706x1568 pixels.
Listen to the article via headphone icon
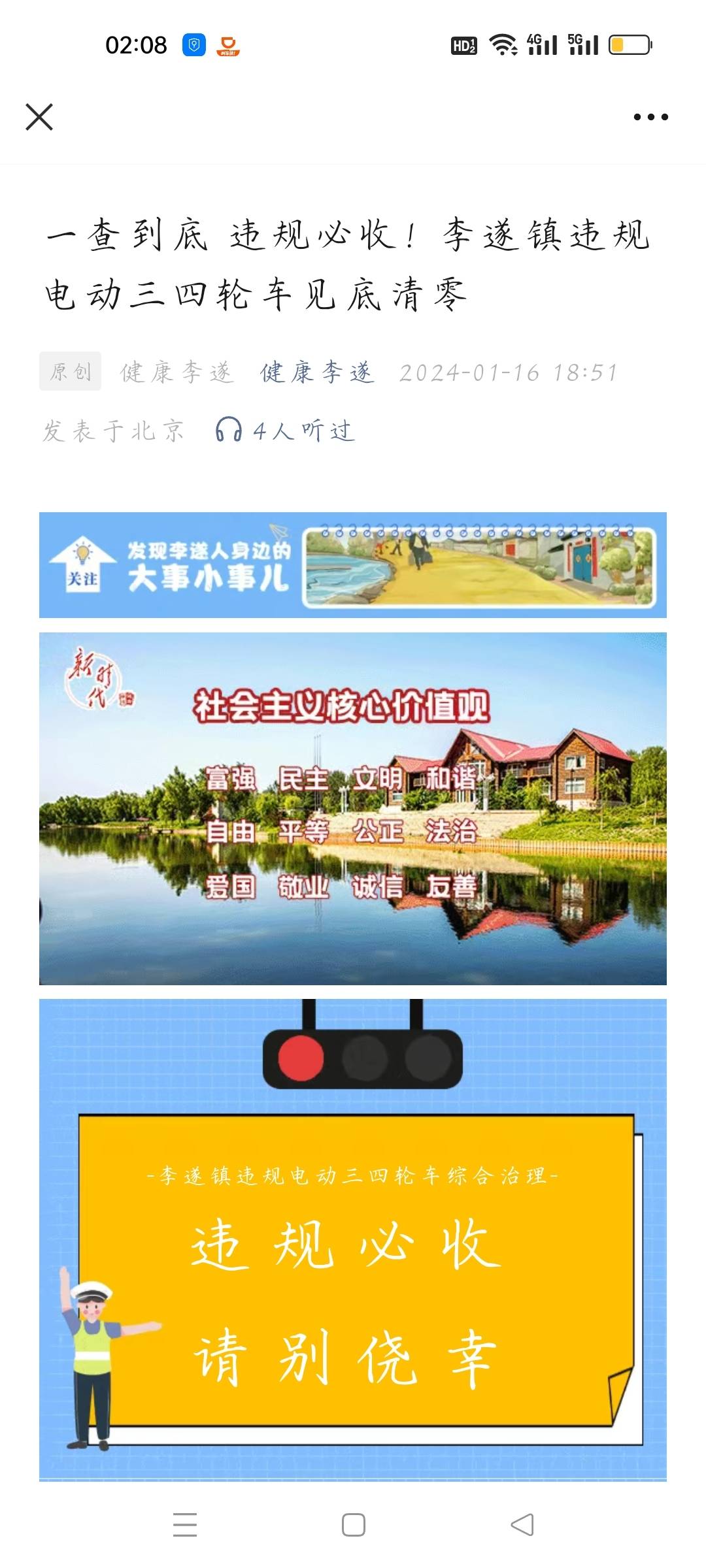click(x=229, y=431)
